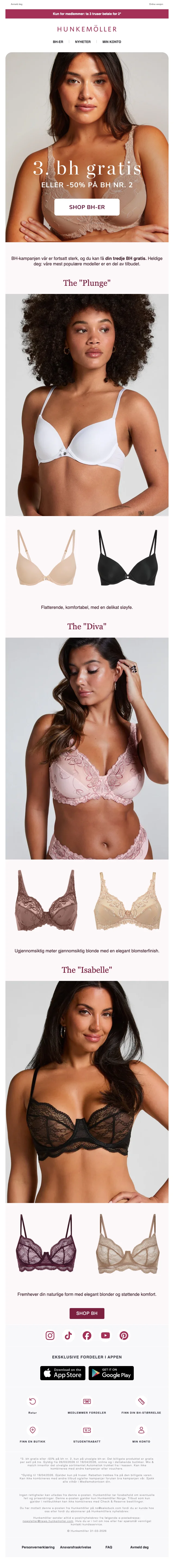Open MIN KONTO in the top menu
Image resolution: width=174 pixels, height=1568 pixels.
click(x=111, y=42)
